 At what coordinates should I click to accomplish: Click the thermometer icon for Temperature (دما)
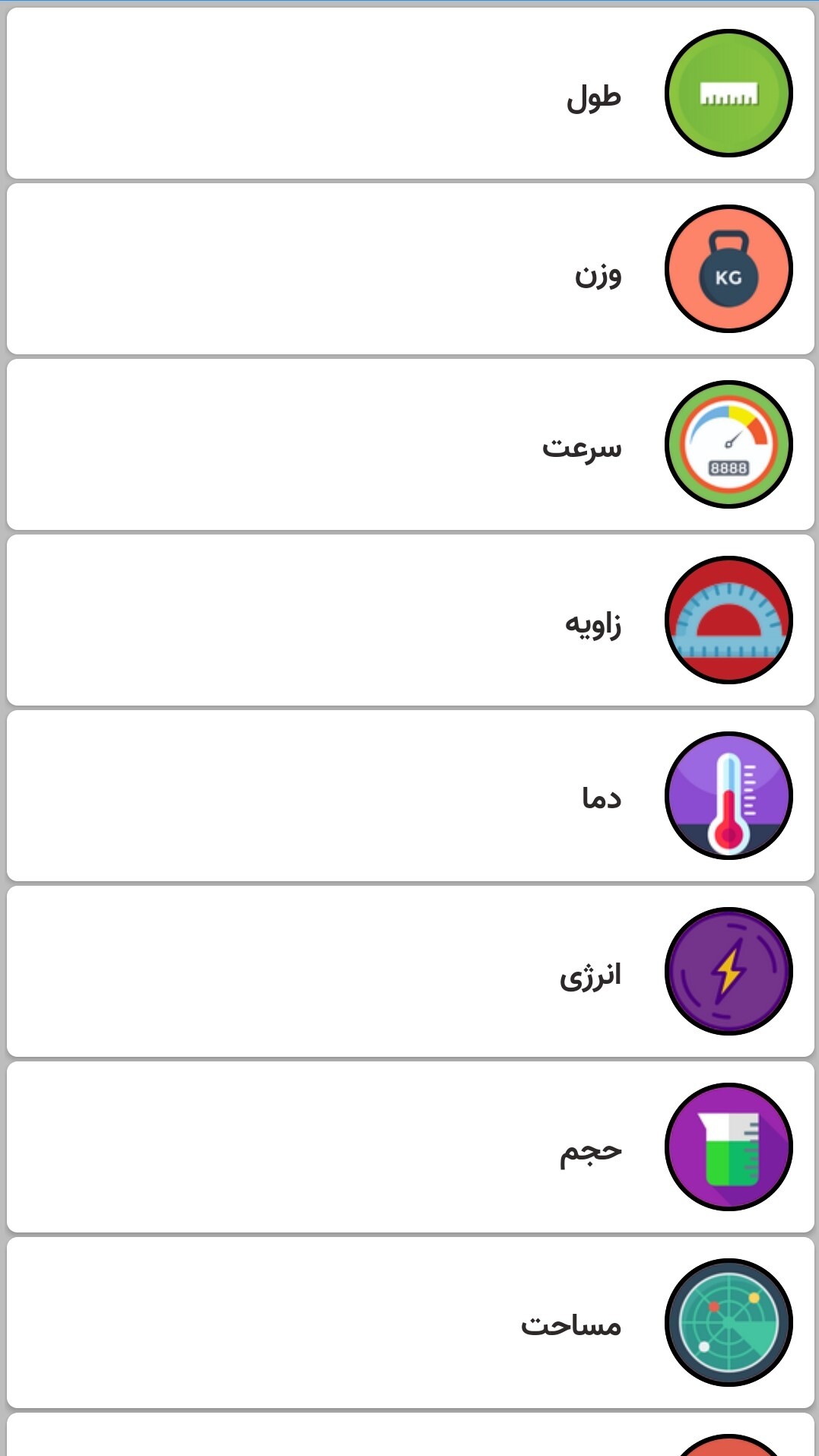(728, 800)
